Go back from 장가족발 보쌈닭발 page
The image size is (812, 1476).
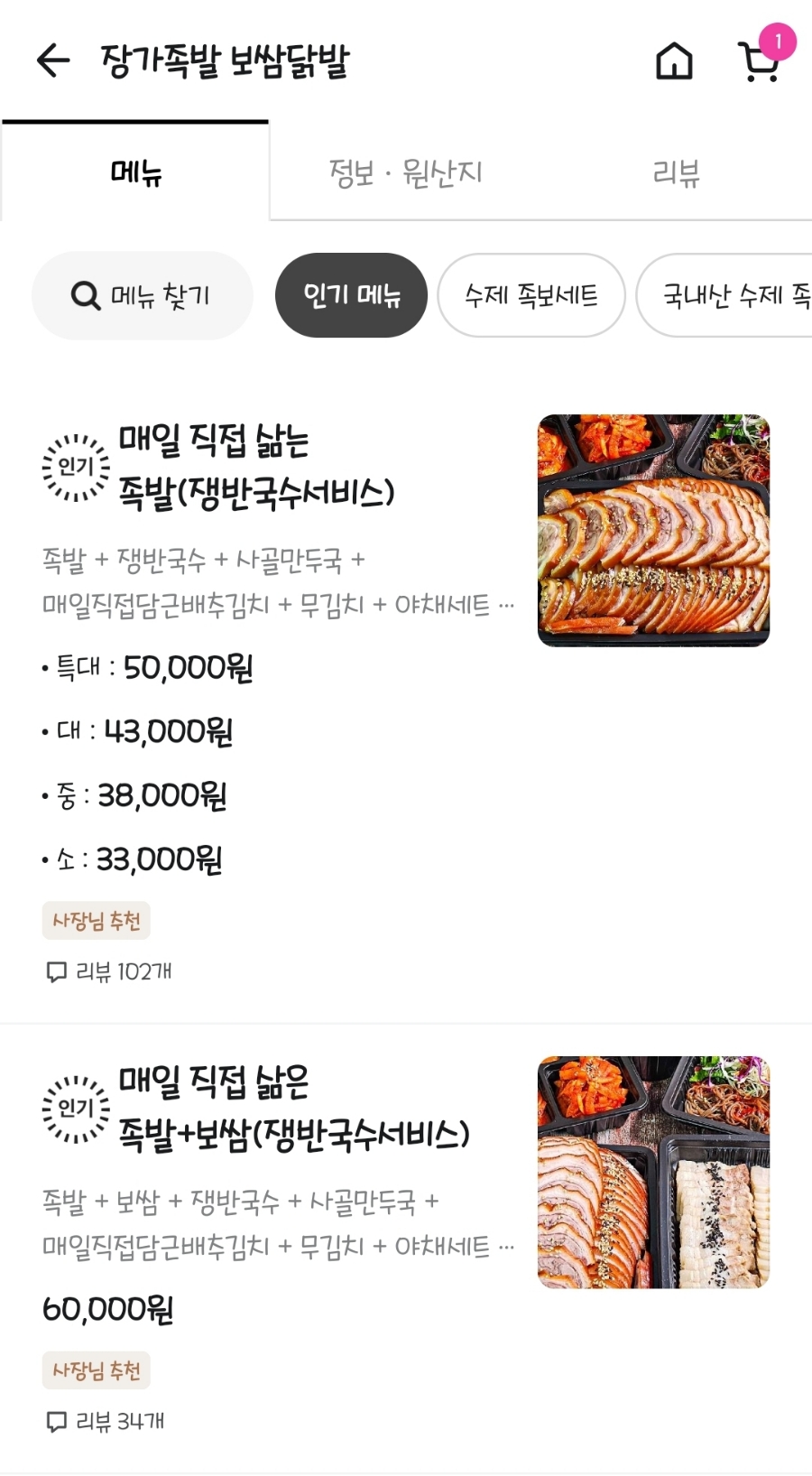click(x=53, y=60)
